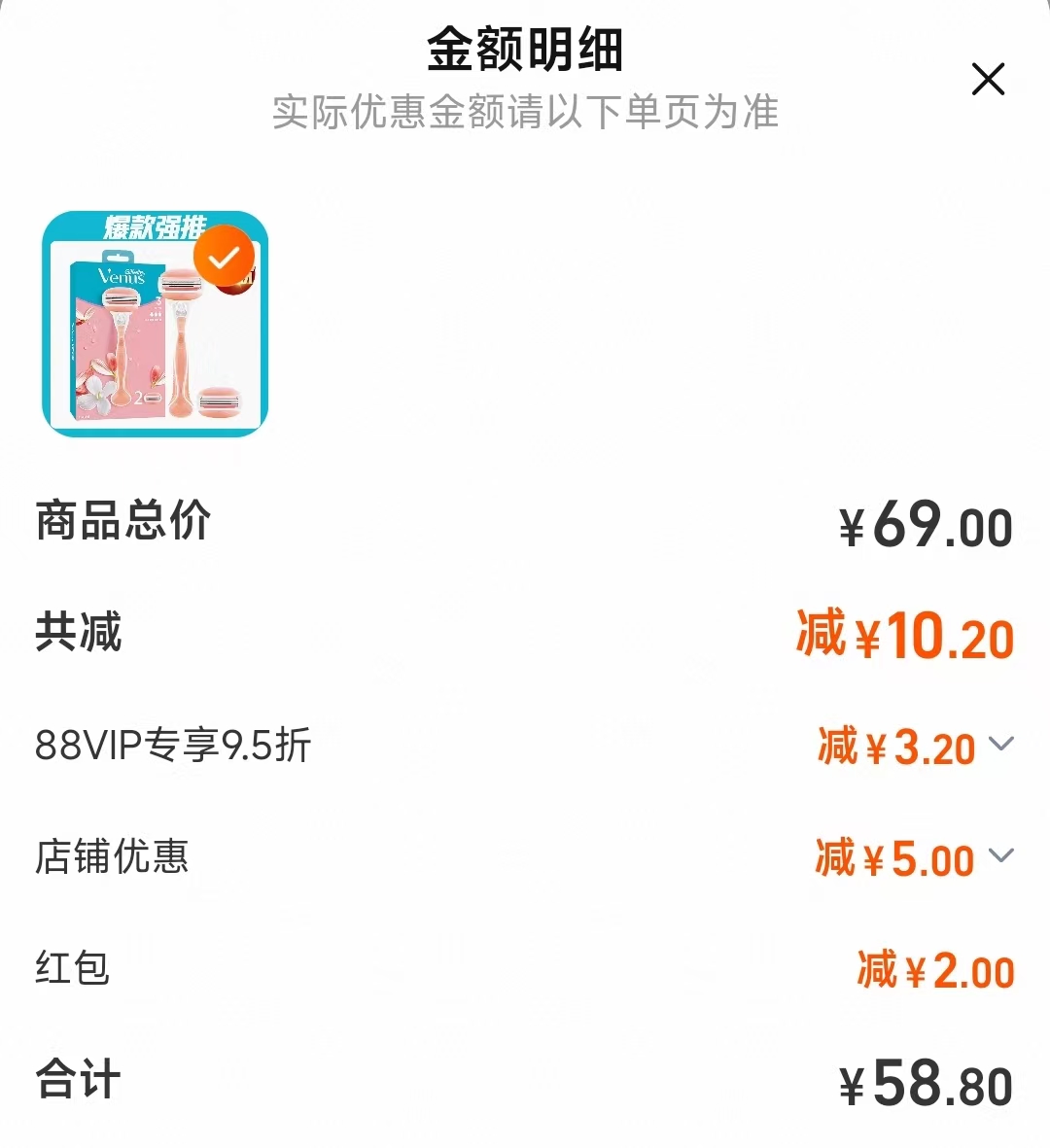This screenshot has width=1050, height=1148.
Task: Click the ¥69.00 original price text
Action: (x=926, y=525)
